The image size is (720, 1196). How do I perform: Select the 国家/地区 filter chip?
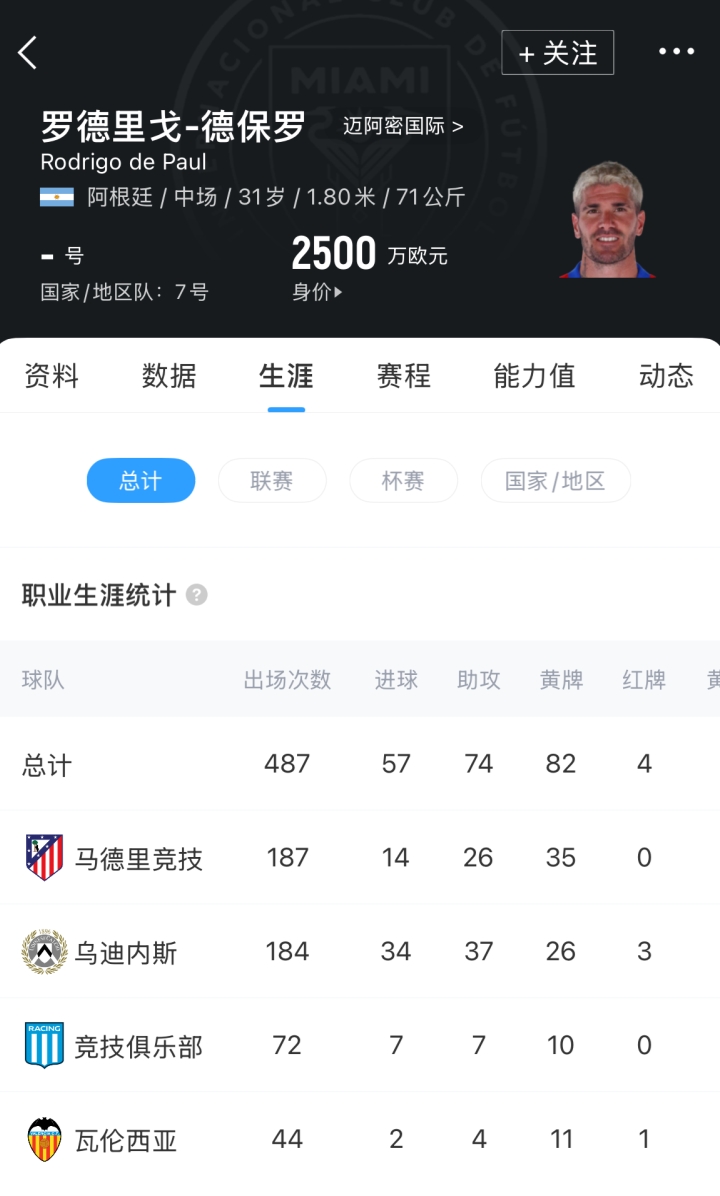click(555, 481)
